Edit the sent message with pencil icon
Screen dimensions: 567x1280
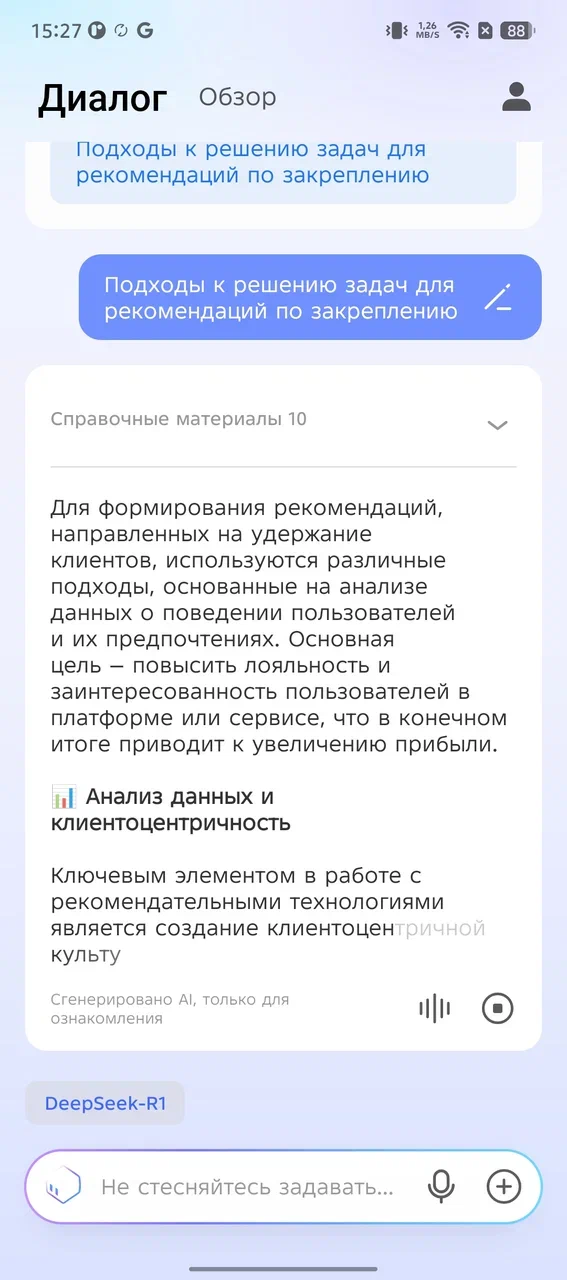pos(497,297)
